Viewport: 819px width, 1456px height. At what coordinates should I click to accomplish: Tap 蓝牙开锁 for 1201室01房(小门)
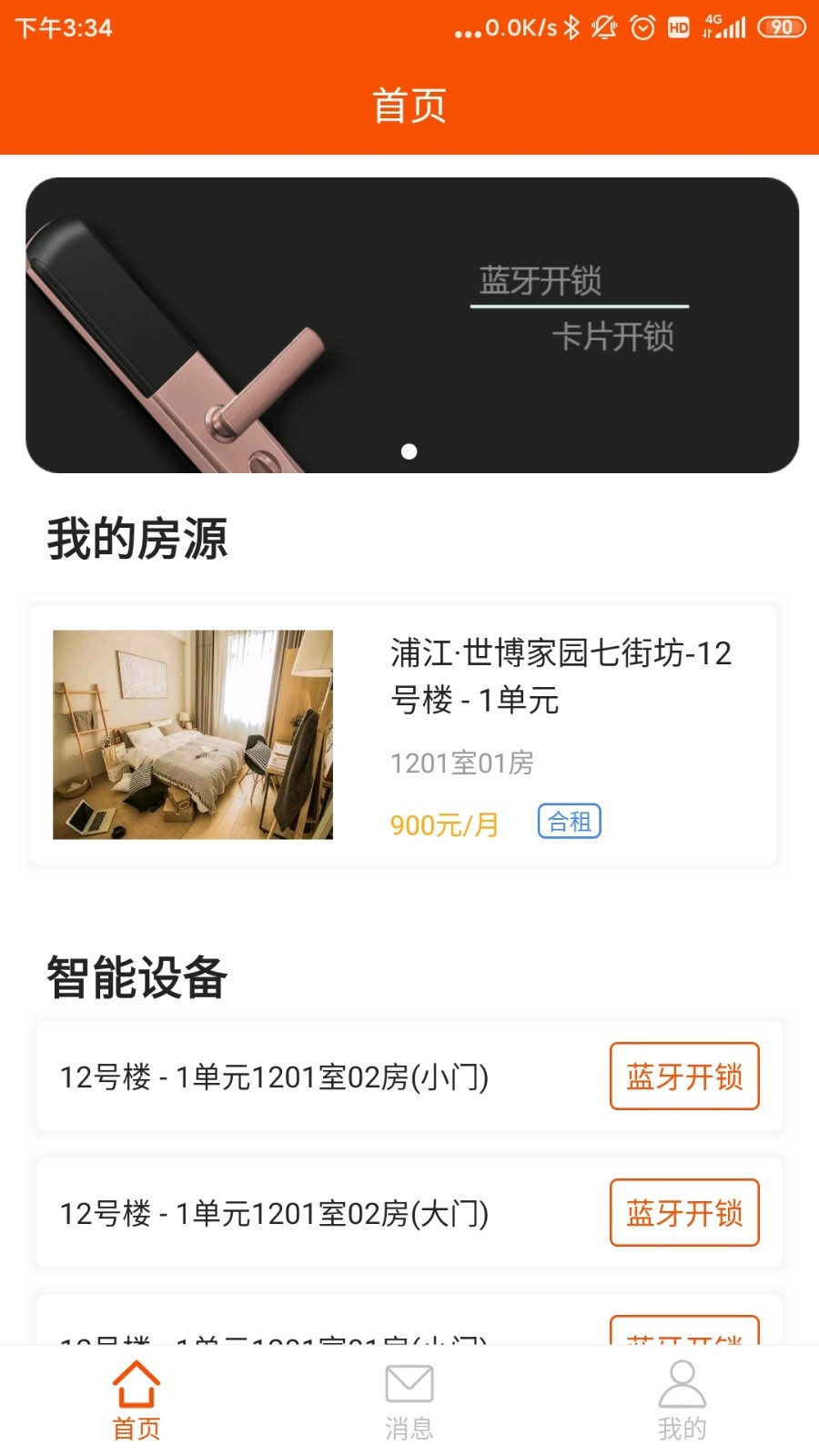tap(684, 1338)
